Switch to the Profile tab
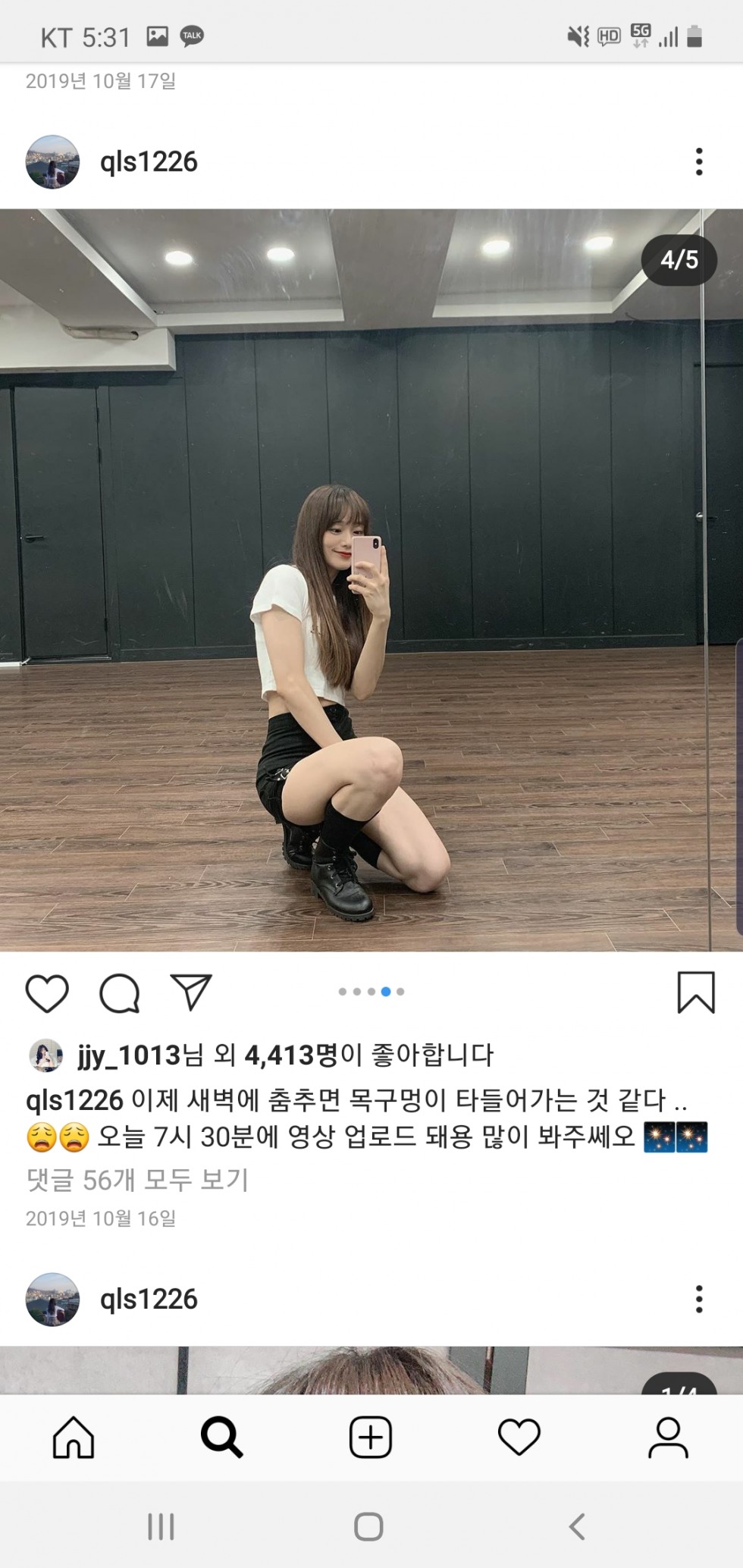Viewport: 743px width, 1568px height. click(668, 1437)
